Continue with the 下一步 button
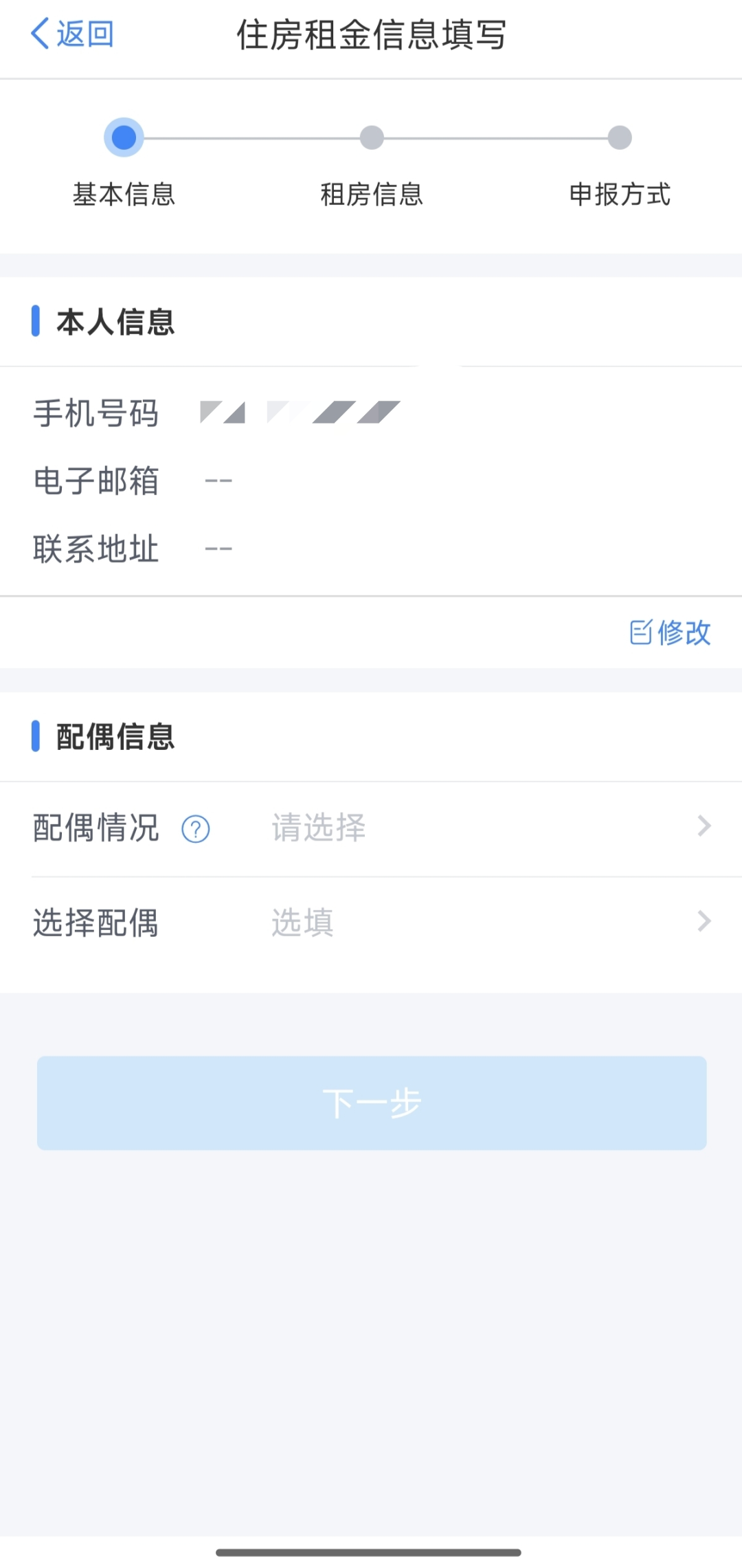The width and height of the screenshot is (742, 1568). (x=372, y=1103)
